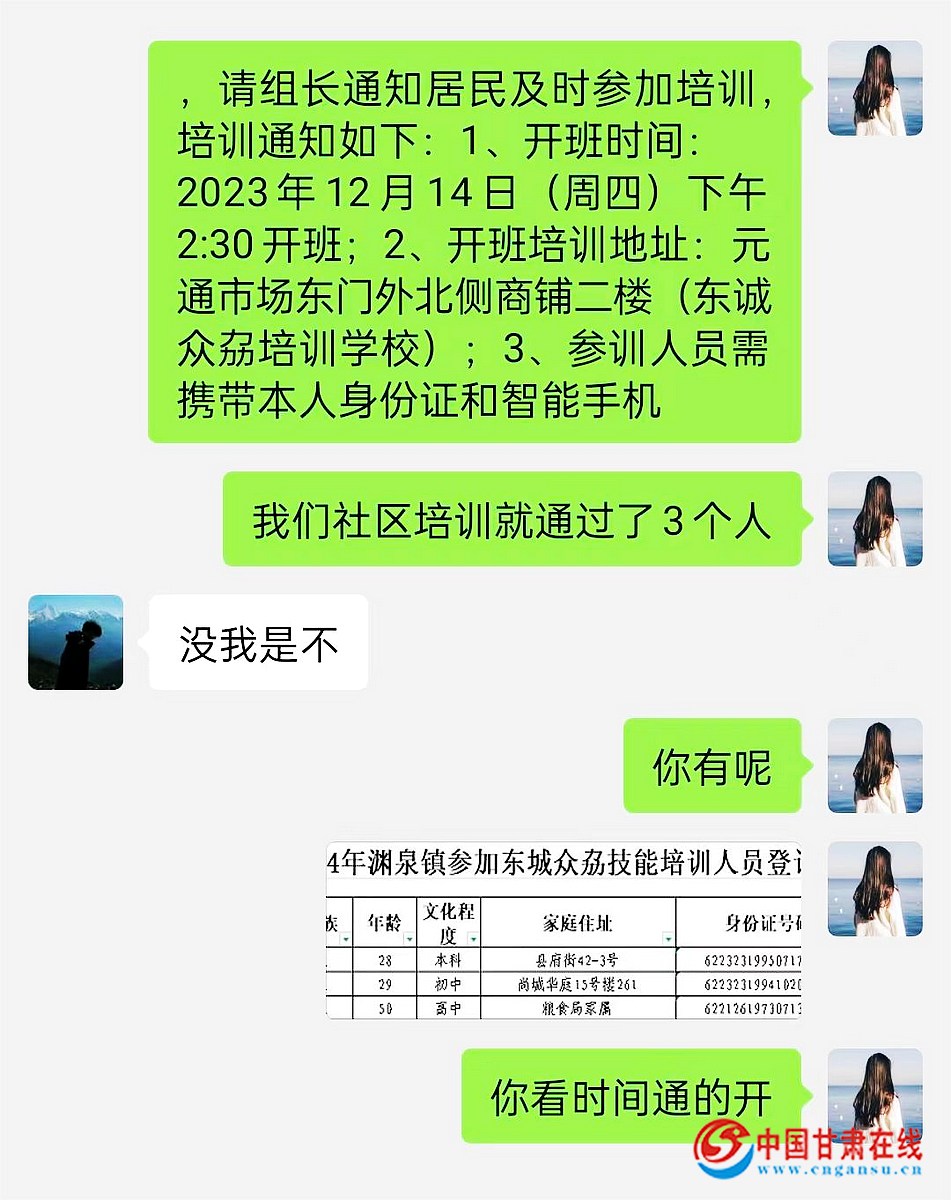This screenshot has height=1200, width=951.
Task: Open the shared training registration table image
Action: pos(564,932)
